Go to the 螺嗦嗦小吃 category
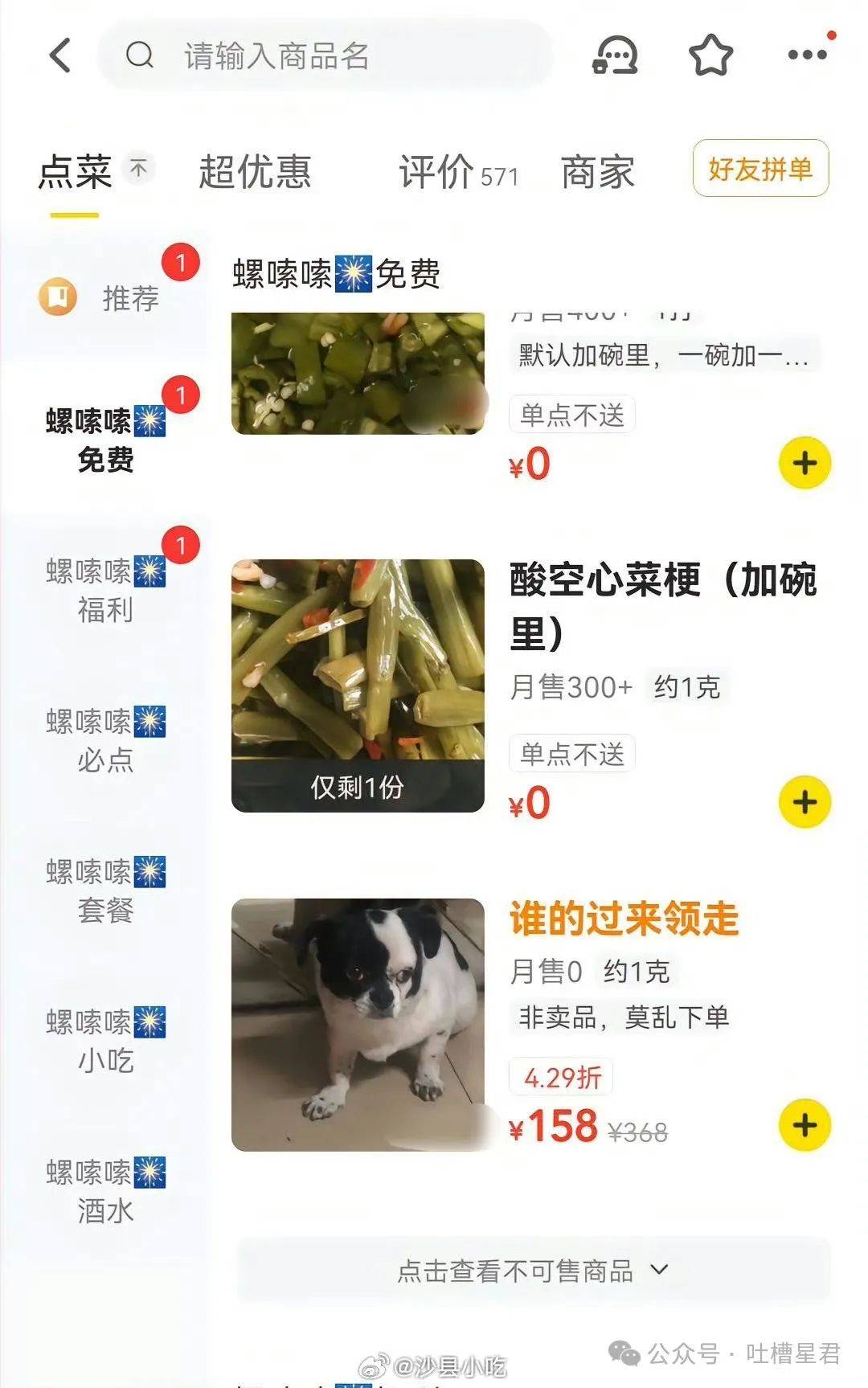The width and height of the screenshot is (868, 1388). click(x=104, y=1041)
